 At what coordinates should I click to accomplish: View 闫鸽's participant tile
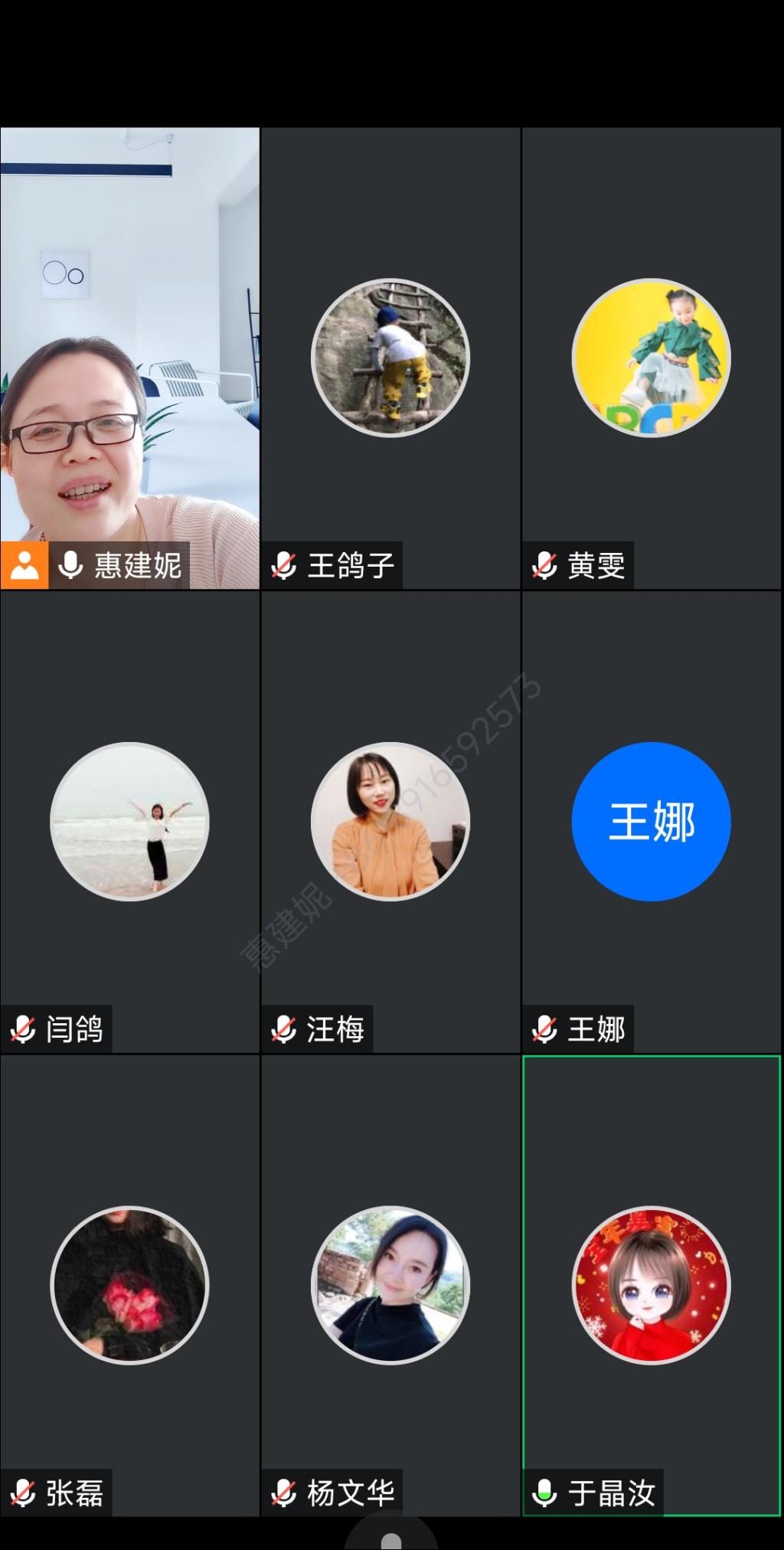click(130, 821)
